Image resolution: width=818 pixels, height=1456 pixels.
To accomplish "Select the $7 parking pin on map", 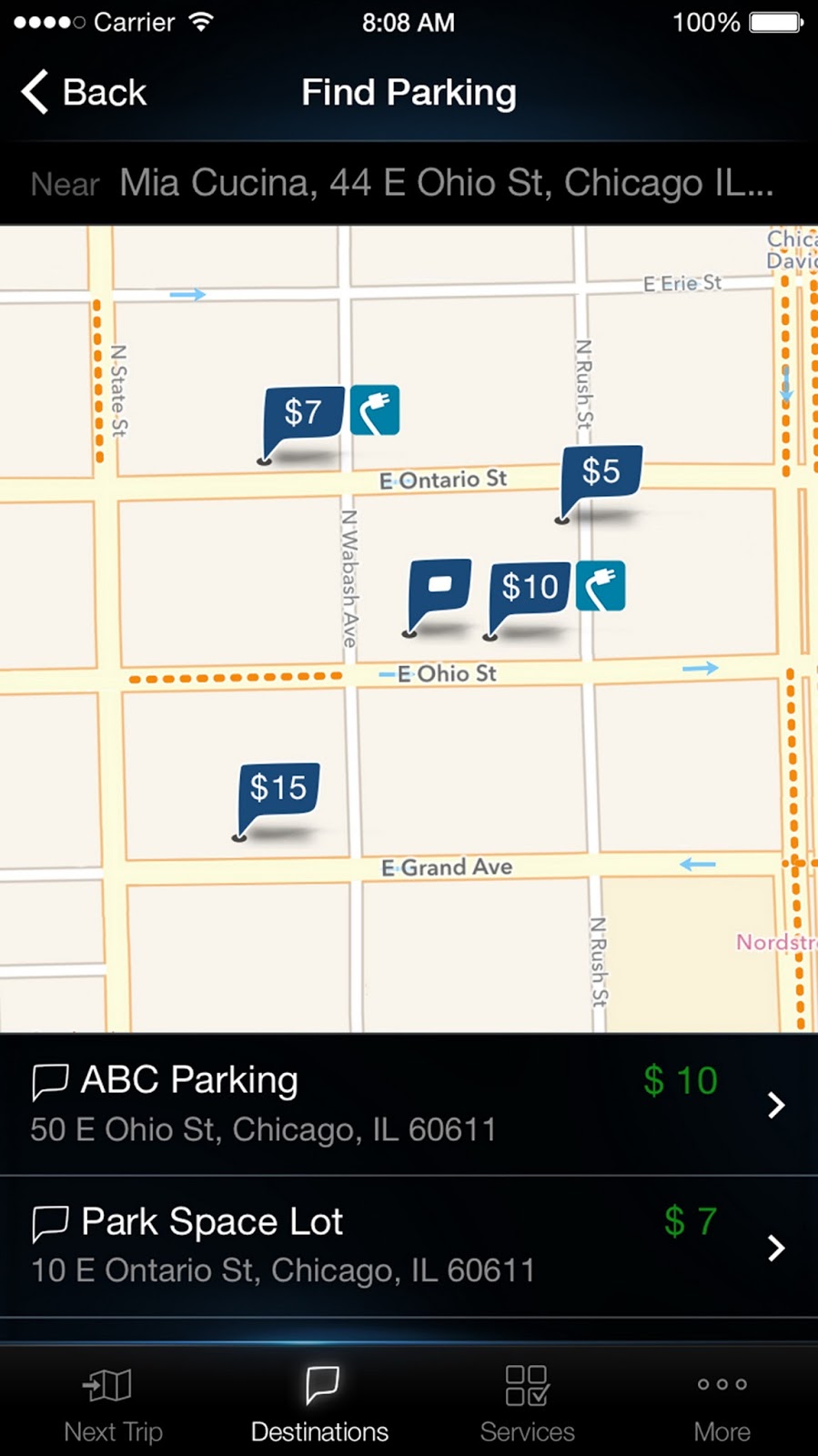I will [303, 412].
